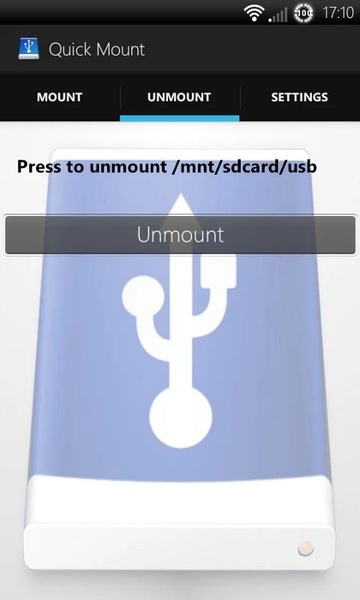Tap the Unmount button

coord(180,235)
